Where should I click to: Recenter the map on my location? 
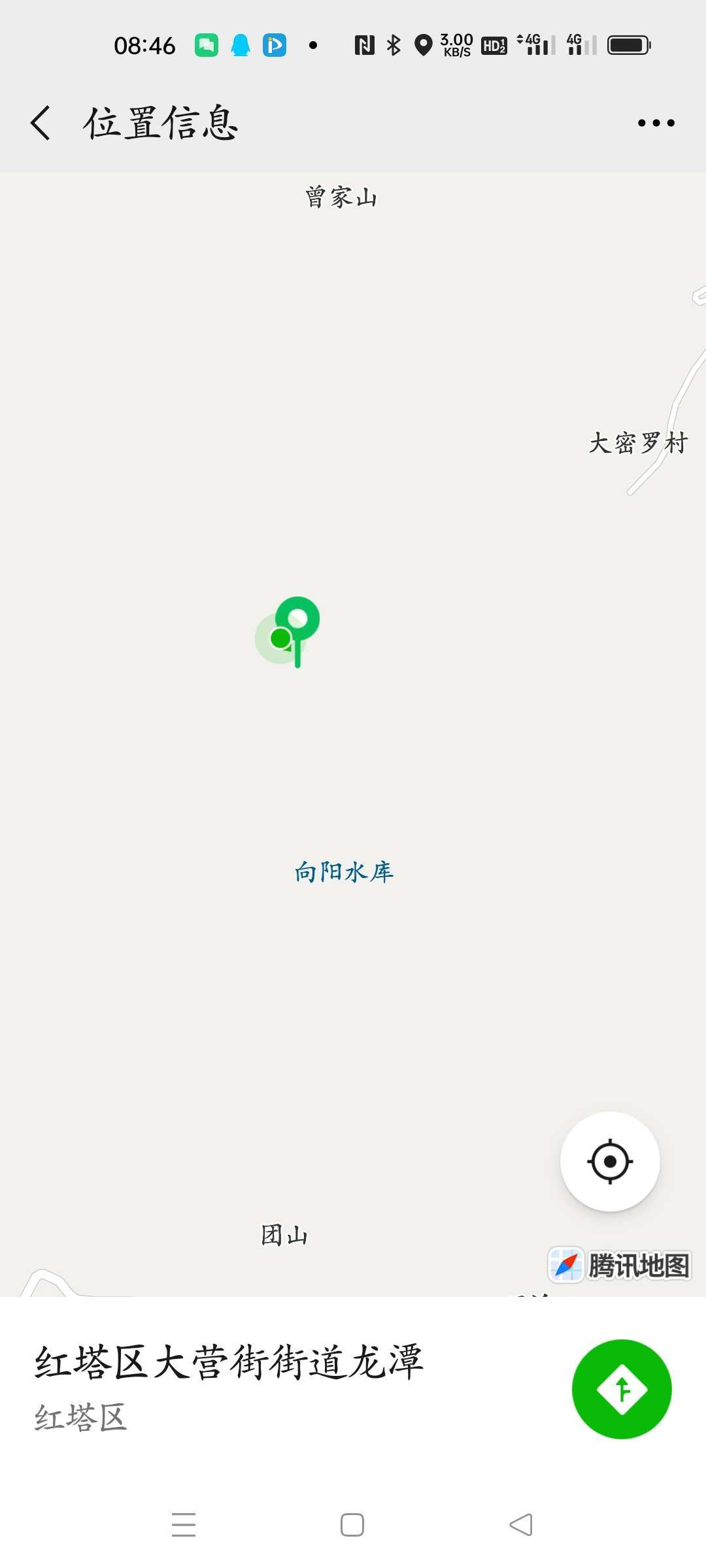610,1161
